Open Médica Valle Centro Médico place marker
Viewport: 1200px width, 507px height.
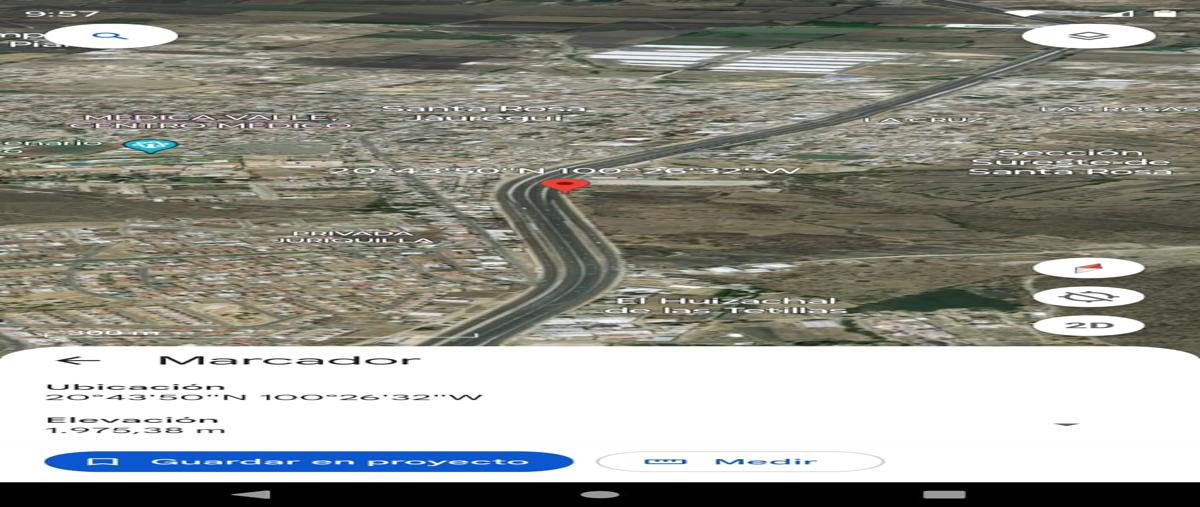[x=150, y=145]
